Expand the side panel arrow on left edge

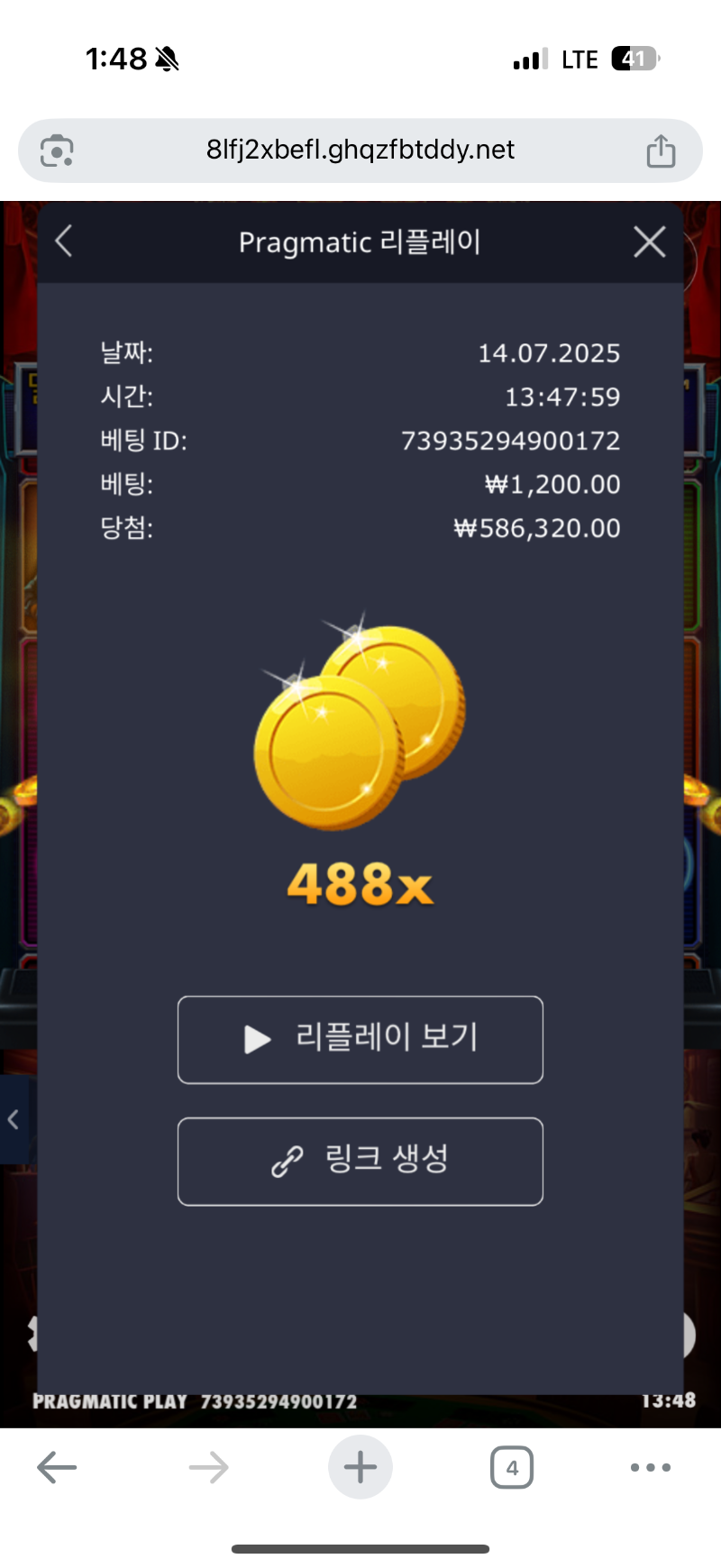point(14,1119)
